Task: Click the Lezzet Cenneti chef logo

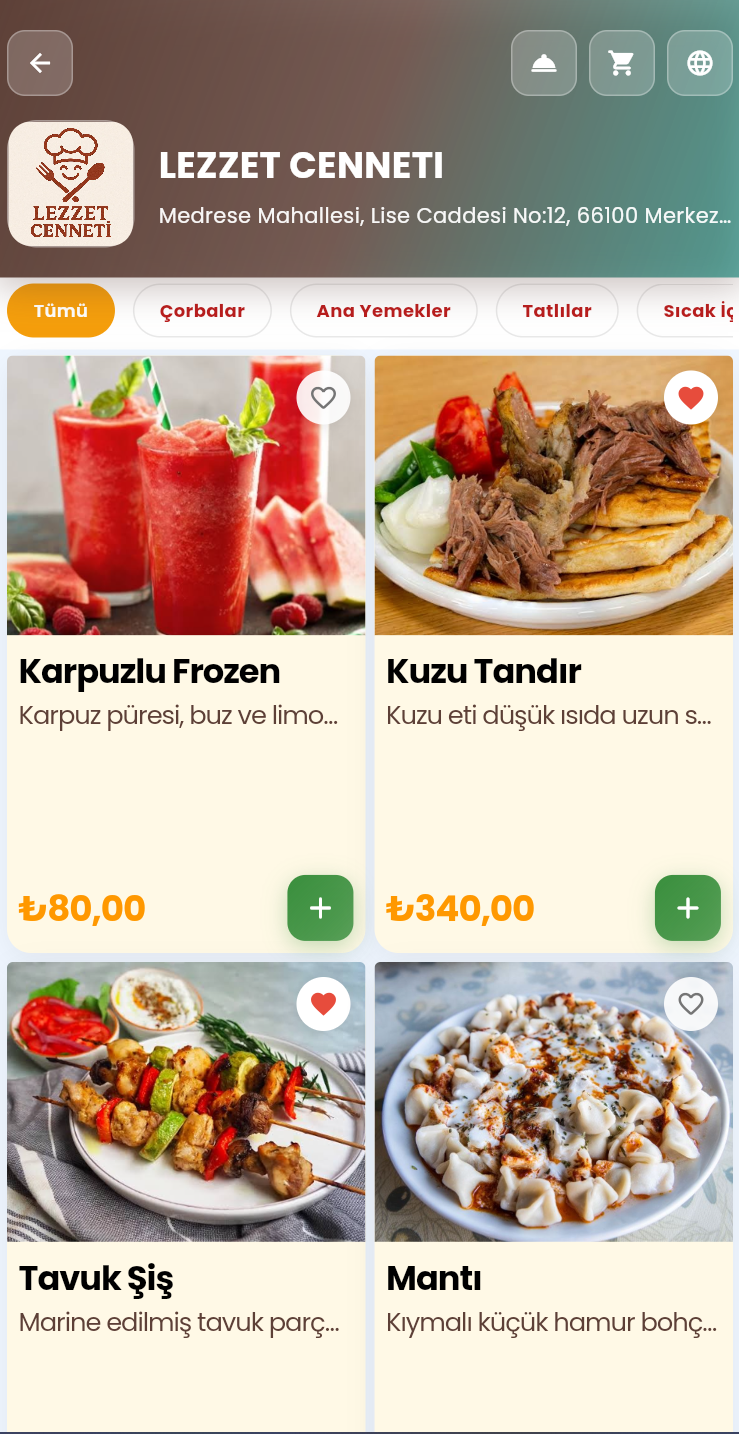Action: (x=70, y=183)
